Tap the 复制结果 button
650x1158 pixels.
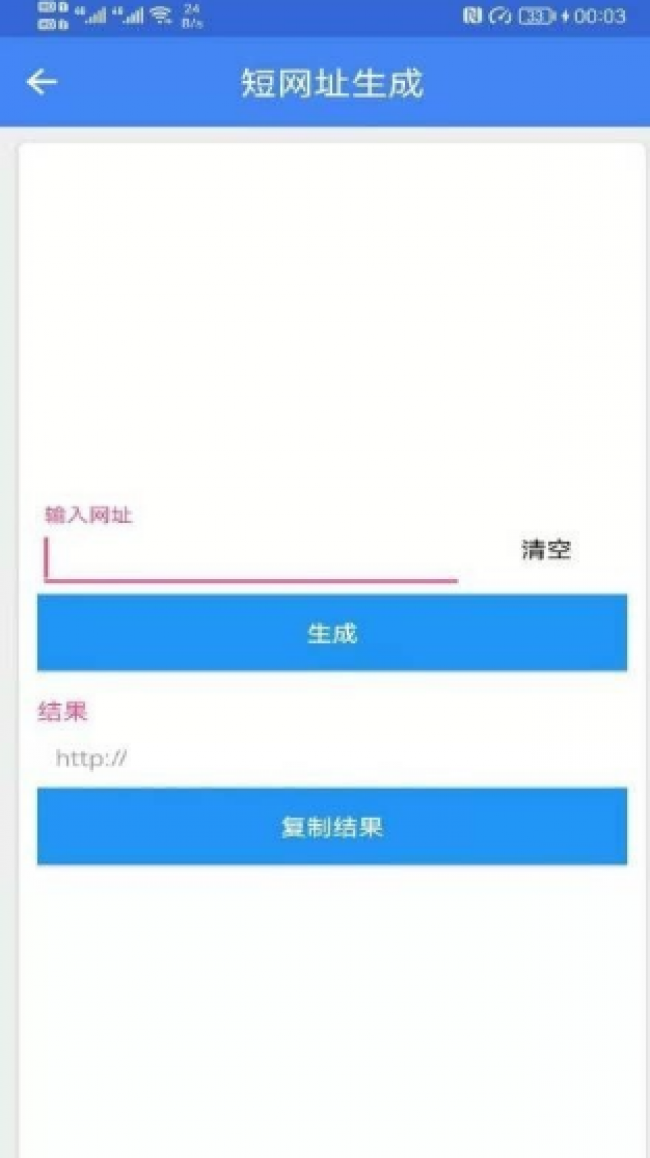point(332,826)
